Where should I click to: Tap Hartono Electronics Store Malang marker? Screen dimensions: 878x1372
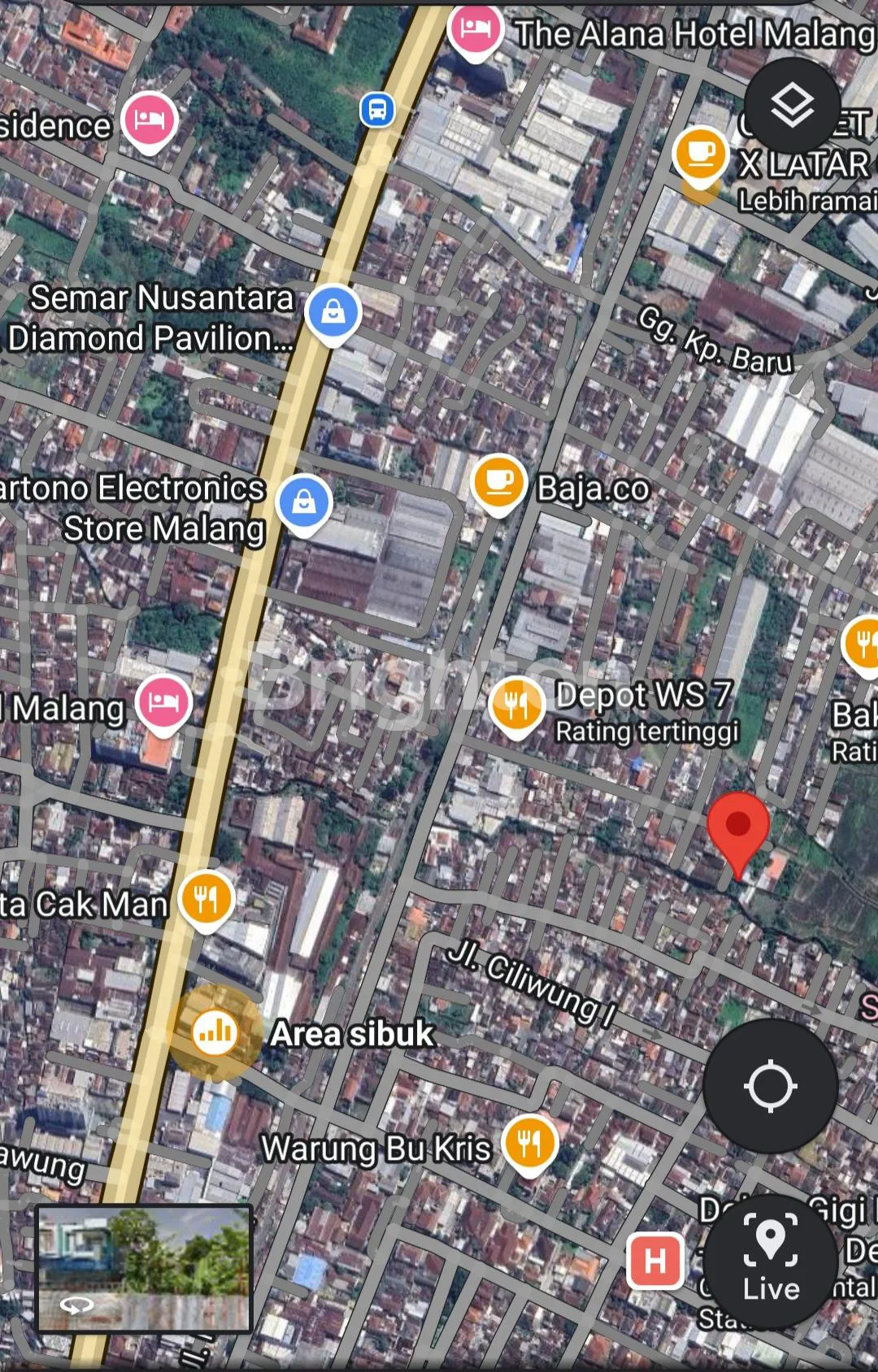(303, 501)
